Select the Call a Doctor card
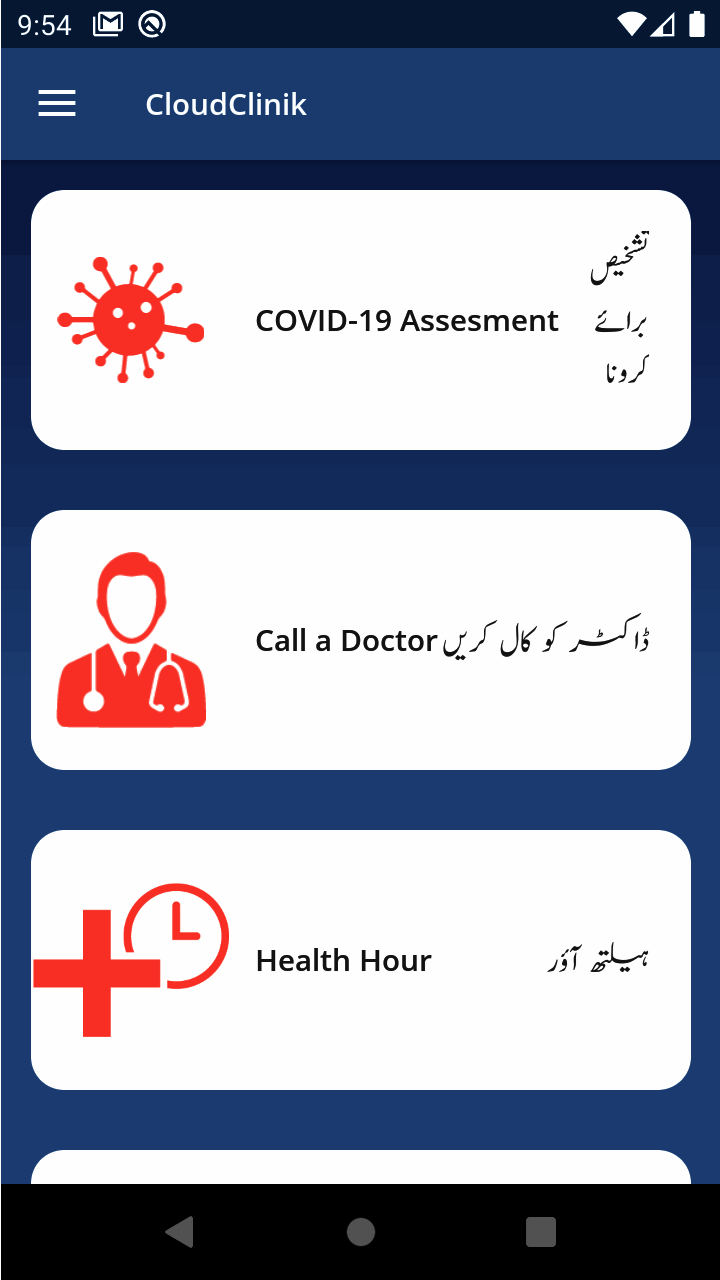 360,640
